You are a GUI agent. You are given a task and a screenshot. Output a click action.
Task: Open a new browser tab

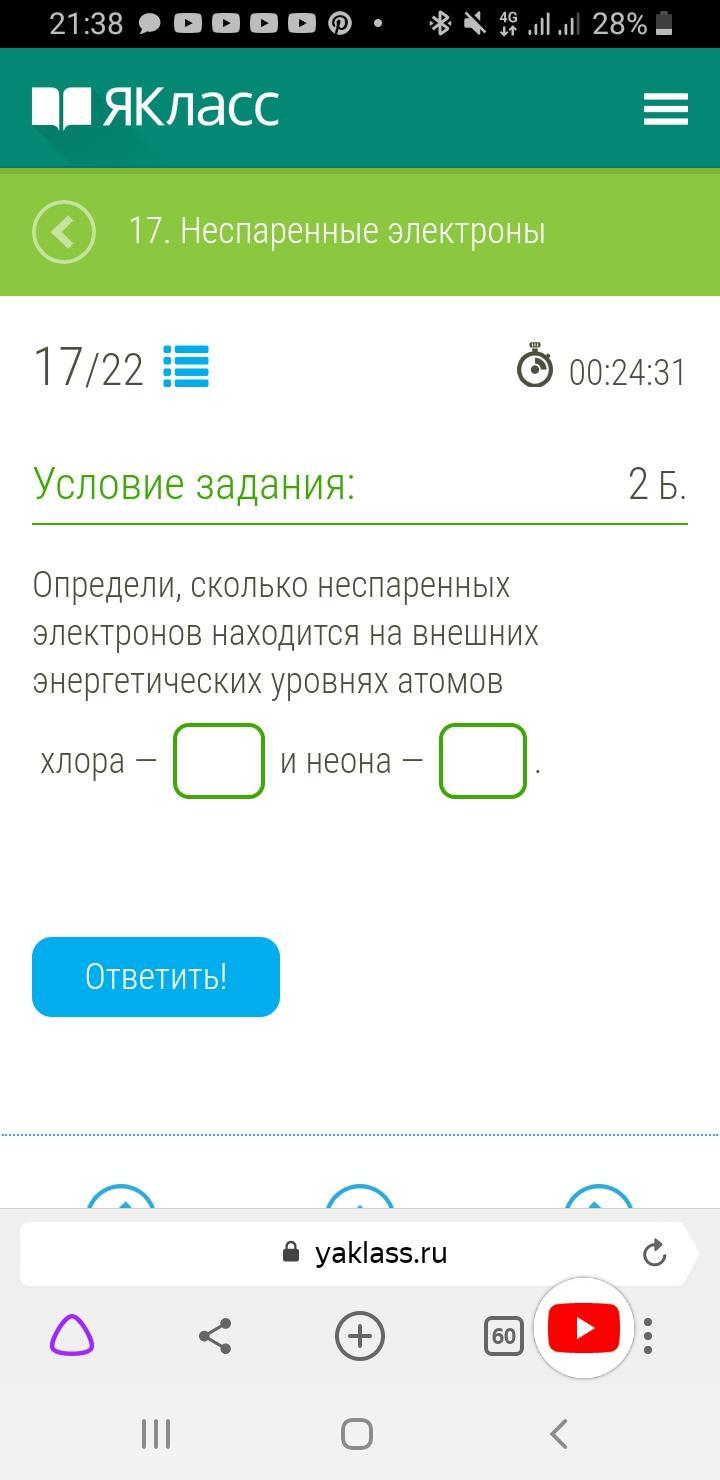360,1336
